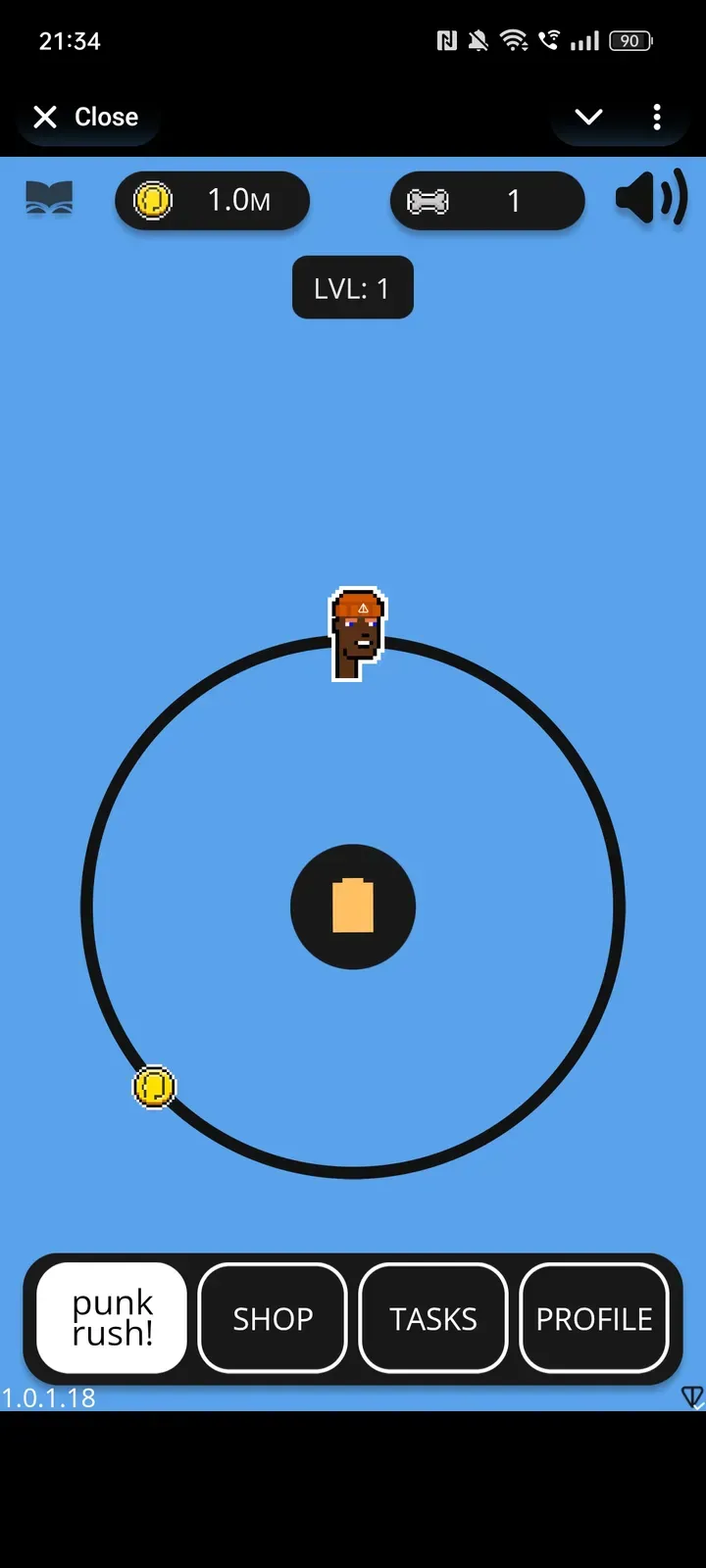The image size is (706, 1568).
Task: Switch to the punk rush! tab
Action: coord(112,1318)
